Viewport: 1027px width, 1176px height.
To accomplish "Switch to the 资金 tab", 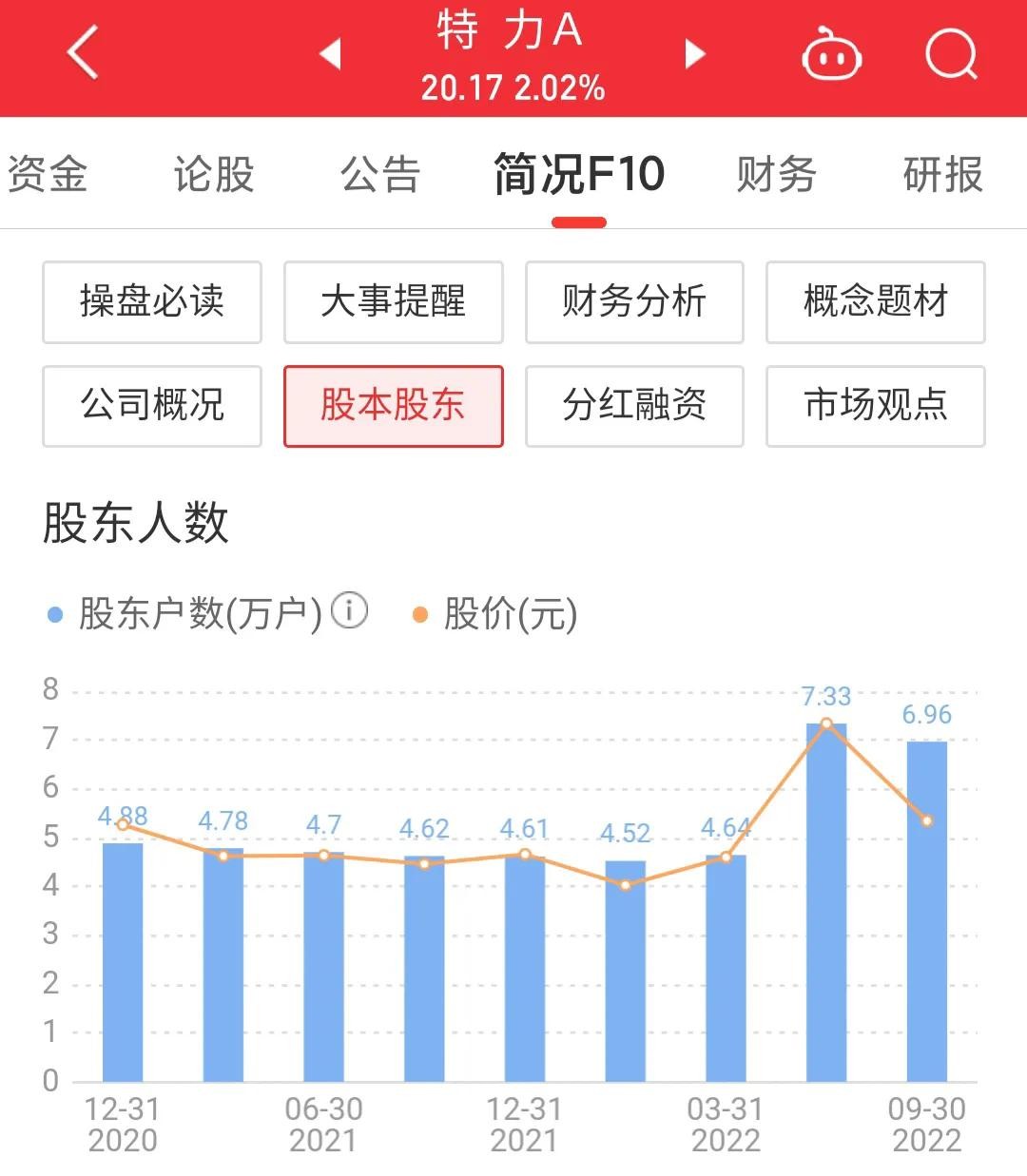I will [48, 175].
